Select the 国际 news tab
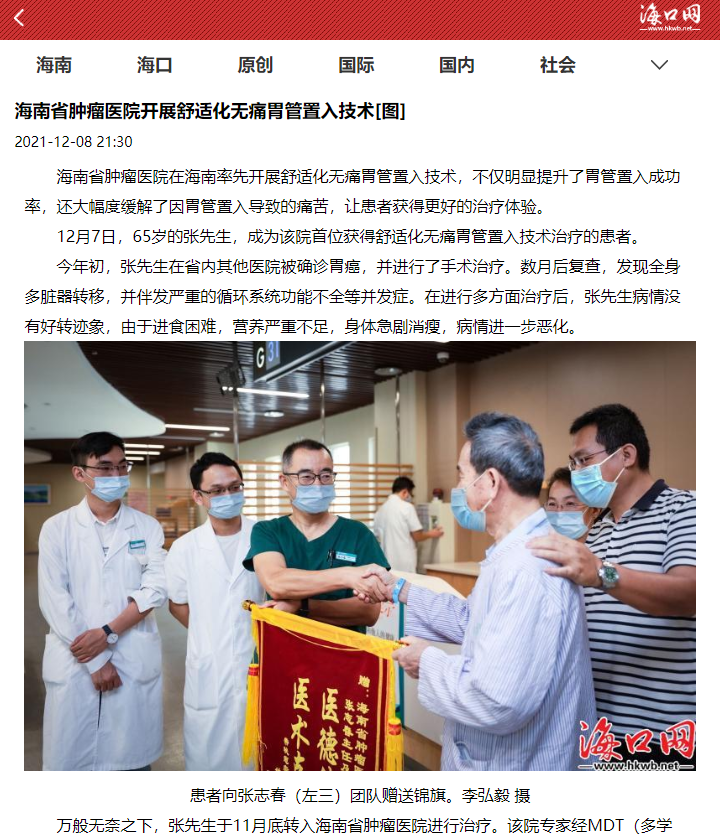 coord(356,65)
